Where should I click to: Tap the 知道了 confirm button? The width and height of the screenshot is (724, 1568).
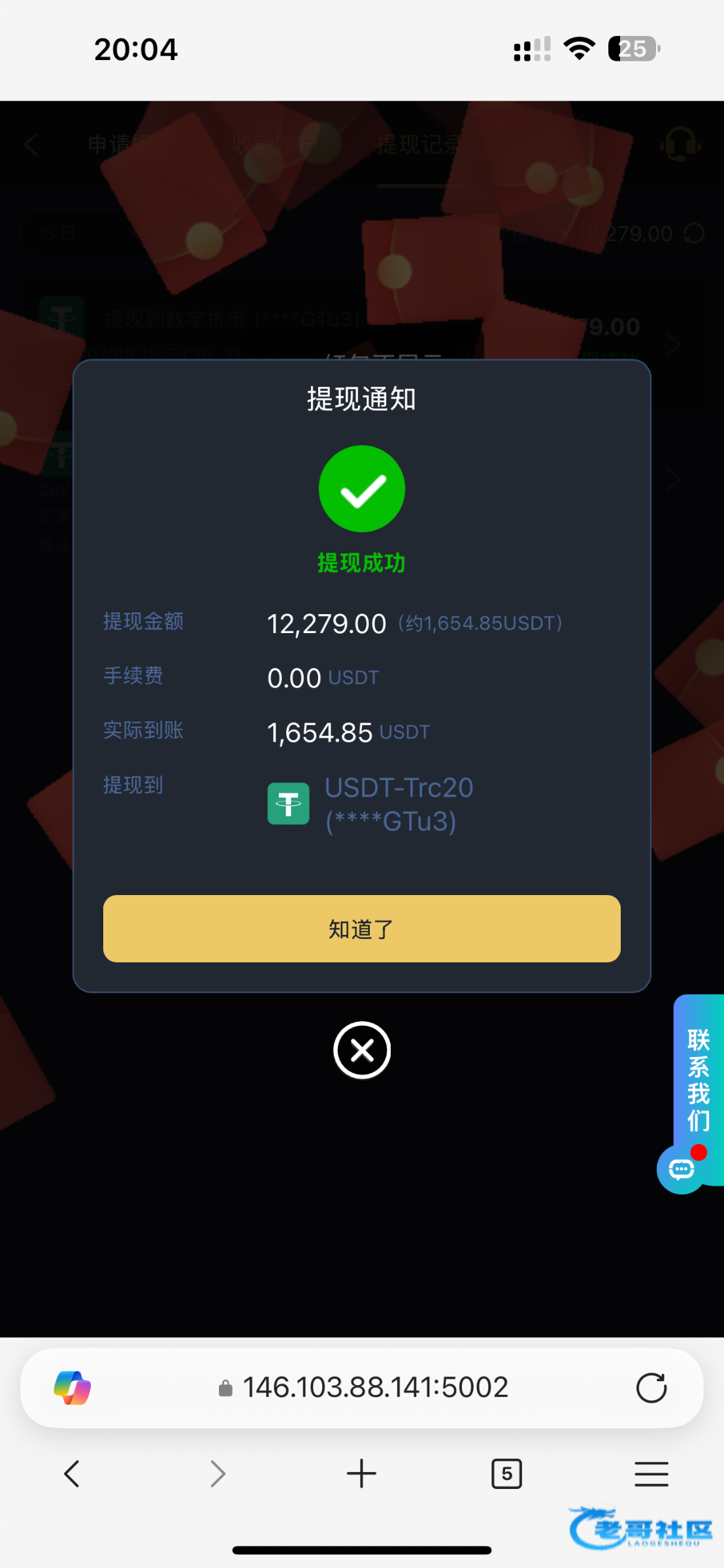click(x=361, y=928)
